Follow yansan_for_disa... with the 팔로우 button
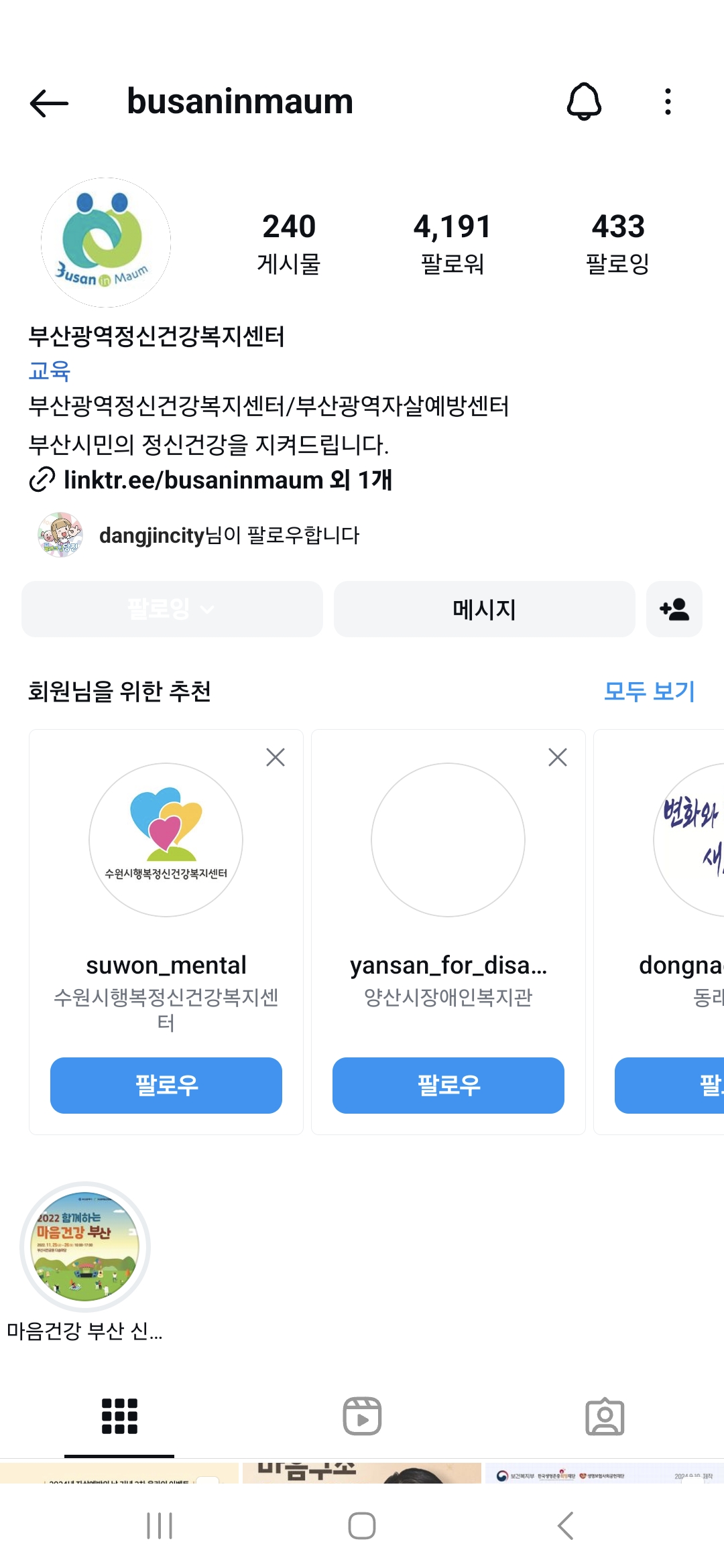This screenshot has height=1568, width=724. (448, 1085)
